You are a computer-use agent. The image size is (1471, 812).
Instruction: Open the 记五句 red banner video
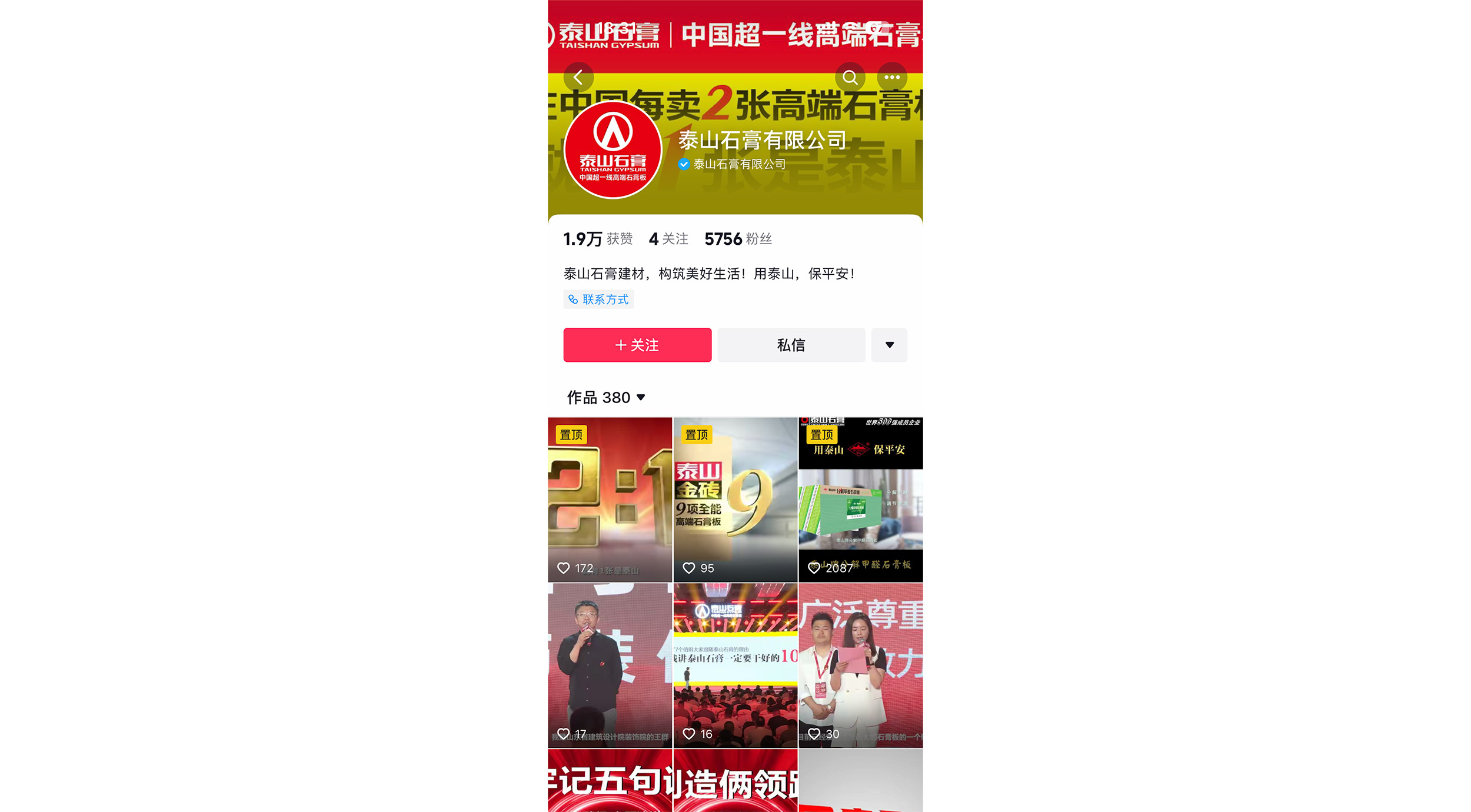610,781
